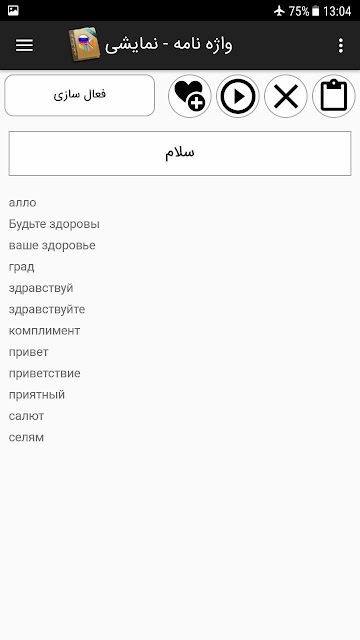Open the hamburger drawer menu
This screenshot has width=360, height=640.
(24, 45)
